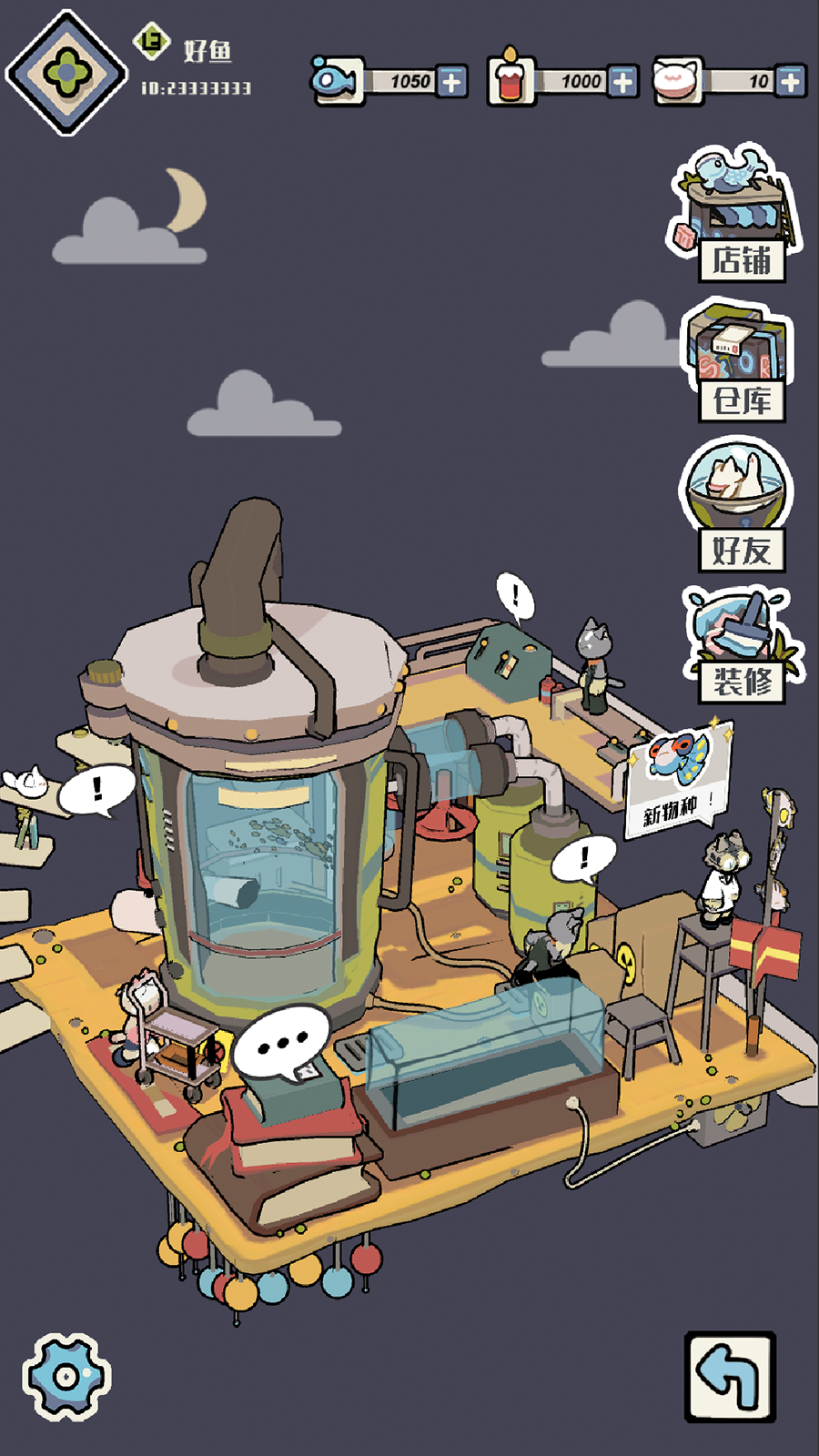This screenshot has height=1456, width=819.
Task: Add more cat bowl currency with plus
Action: pyautogui.click(x=791, y=82)
